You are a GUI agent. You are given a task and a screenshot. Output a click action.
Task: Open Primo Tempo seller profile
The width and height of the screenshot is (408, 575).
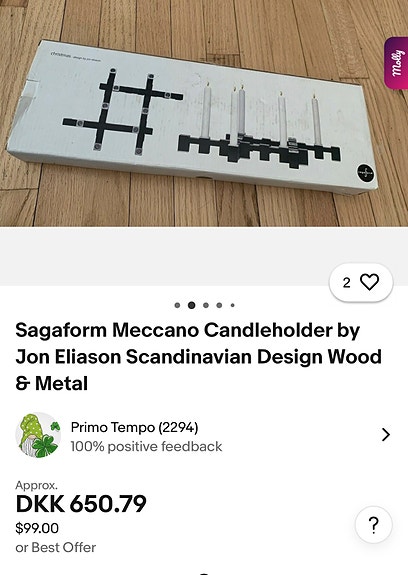[x=204, y=435]
